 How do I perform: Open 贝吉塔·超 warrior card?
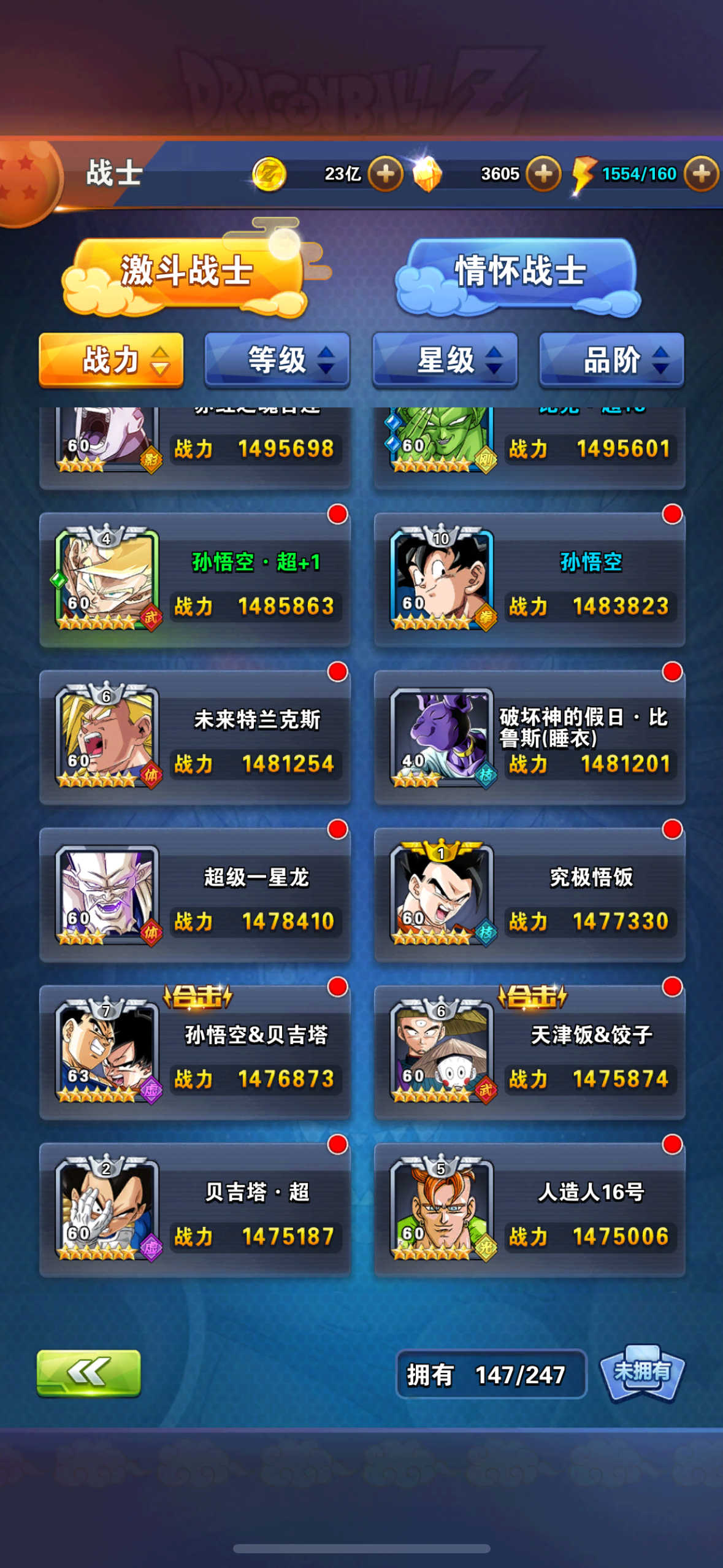(195, 1210)
